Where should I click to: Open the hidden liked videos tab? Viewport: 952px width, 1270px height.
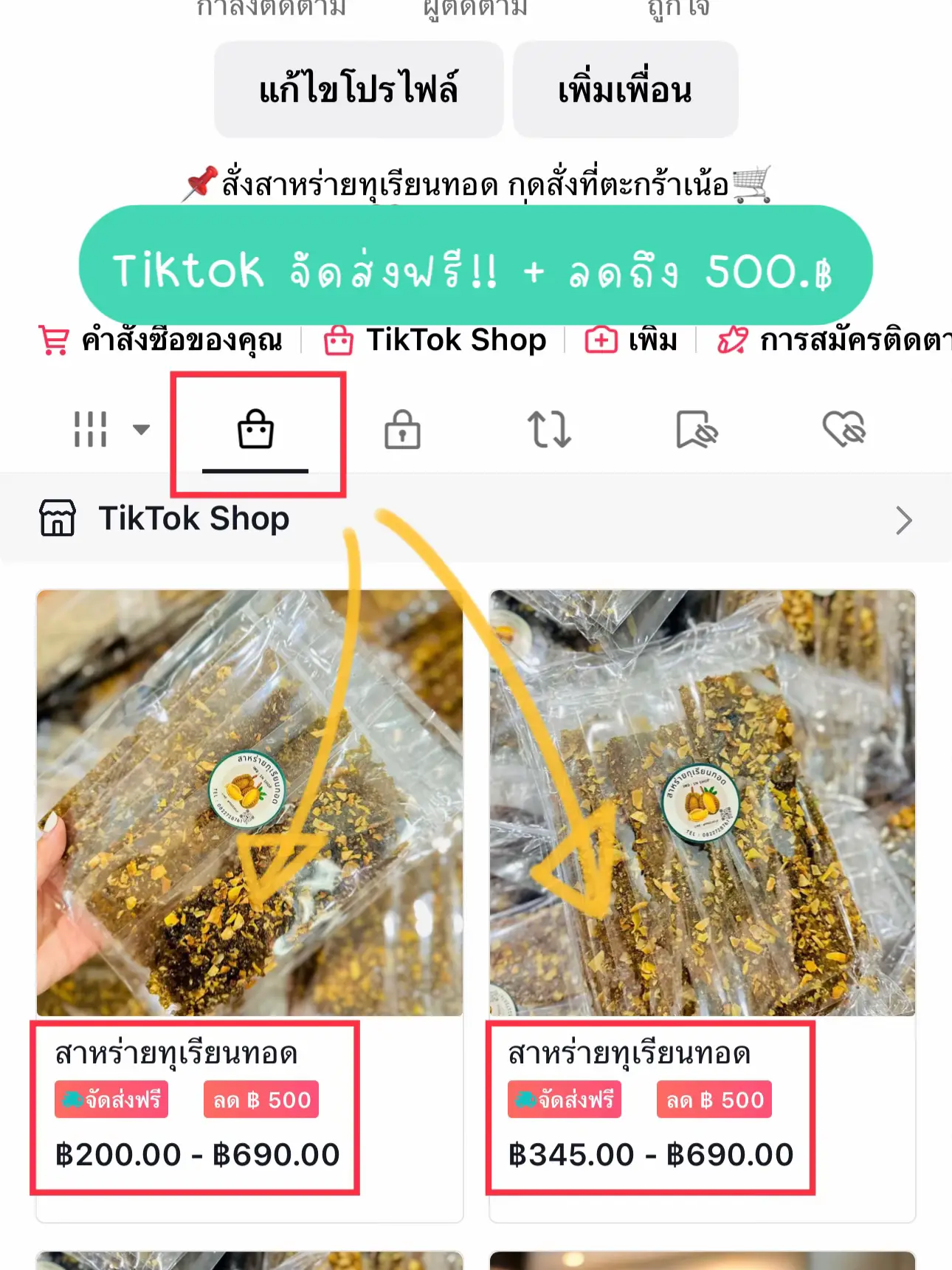click(844, 429)
